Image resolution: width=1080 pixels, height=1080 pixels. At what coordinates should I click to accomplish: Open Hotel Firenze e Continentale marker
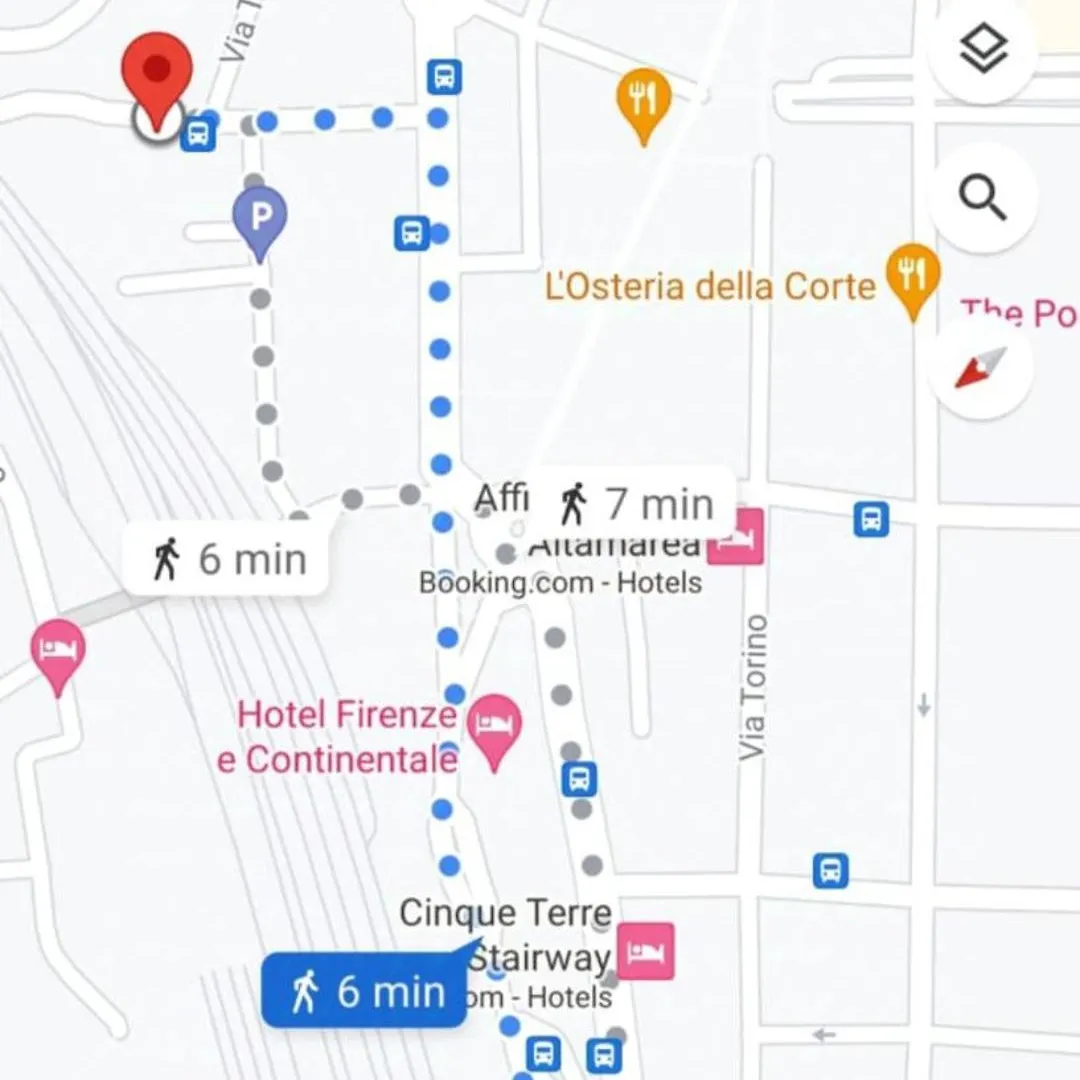pos(495,727)
